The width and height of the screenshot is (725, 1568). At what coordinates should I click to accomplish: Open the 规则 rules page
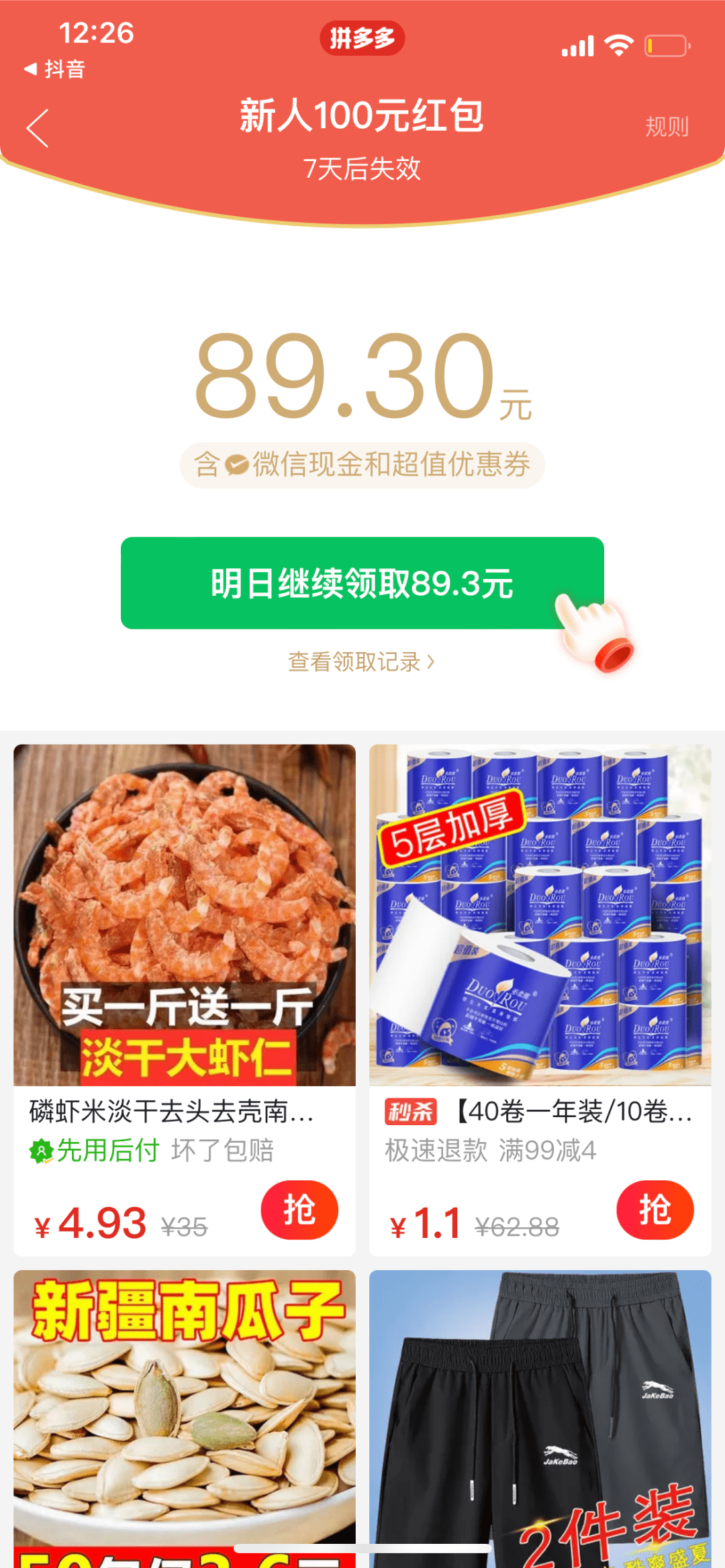tap(666, 126)
